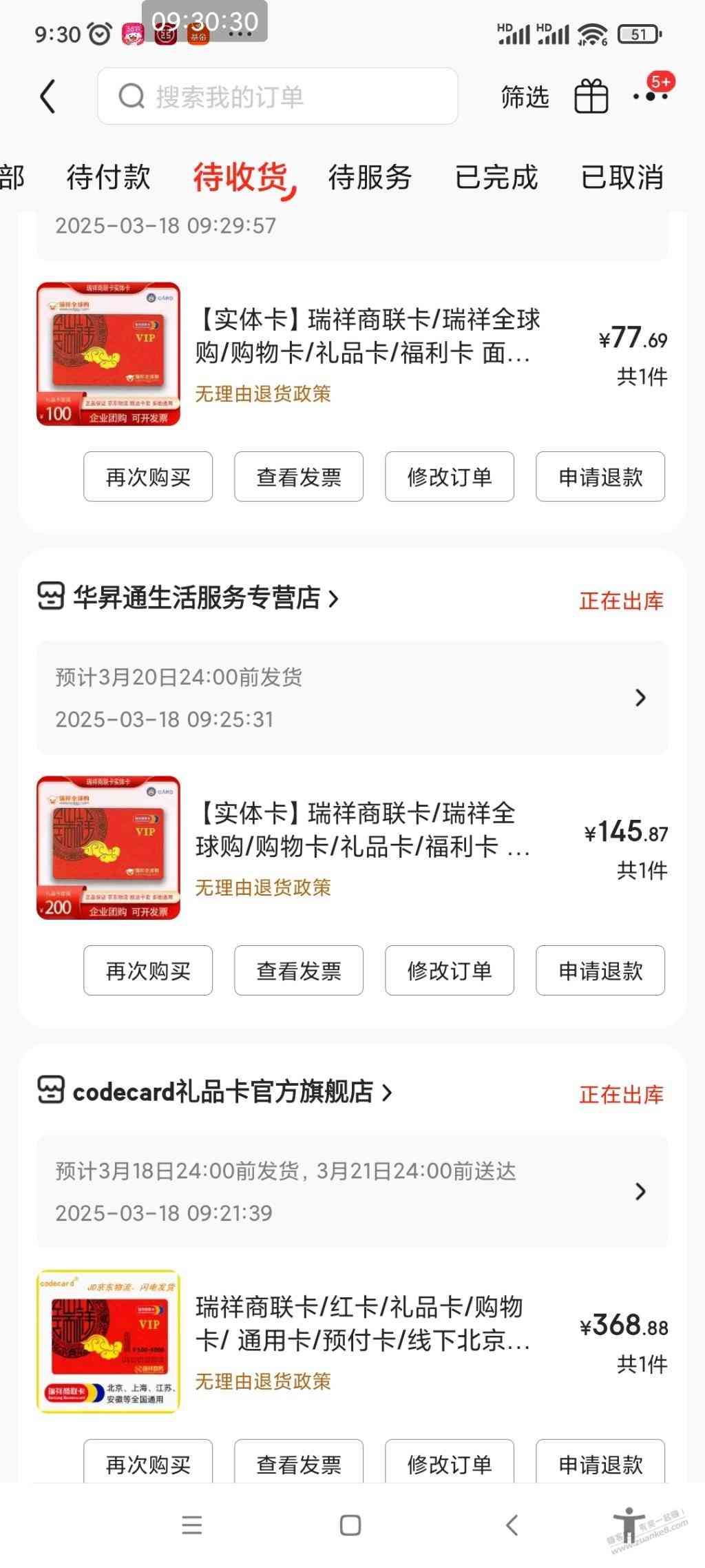Switch to the 待服务 tab

click(370, 177)
